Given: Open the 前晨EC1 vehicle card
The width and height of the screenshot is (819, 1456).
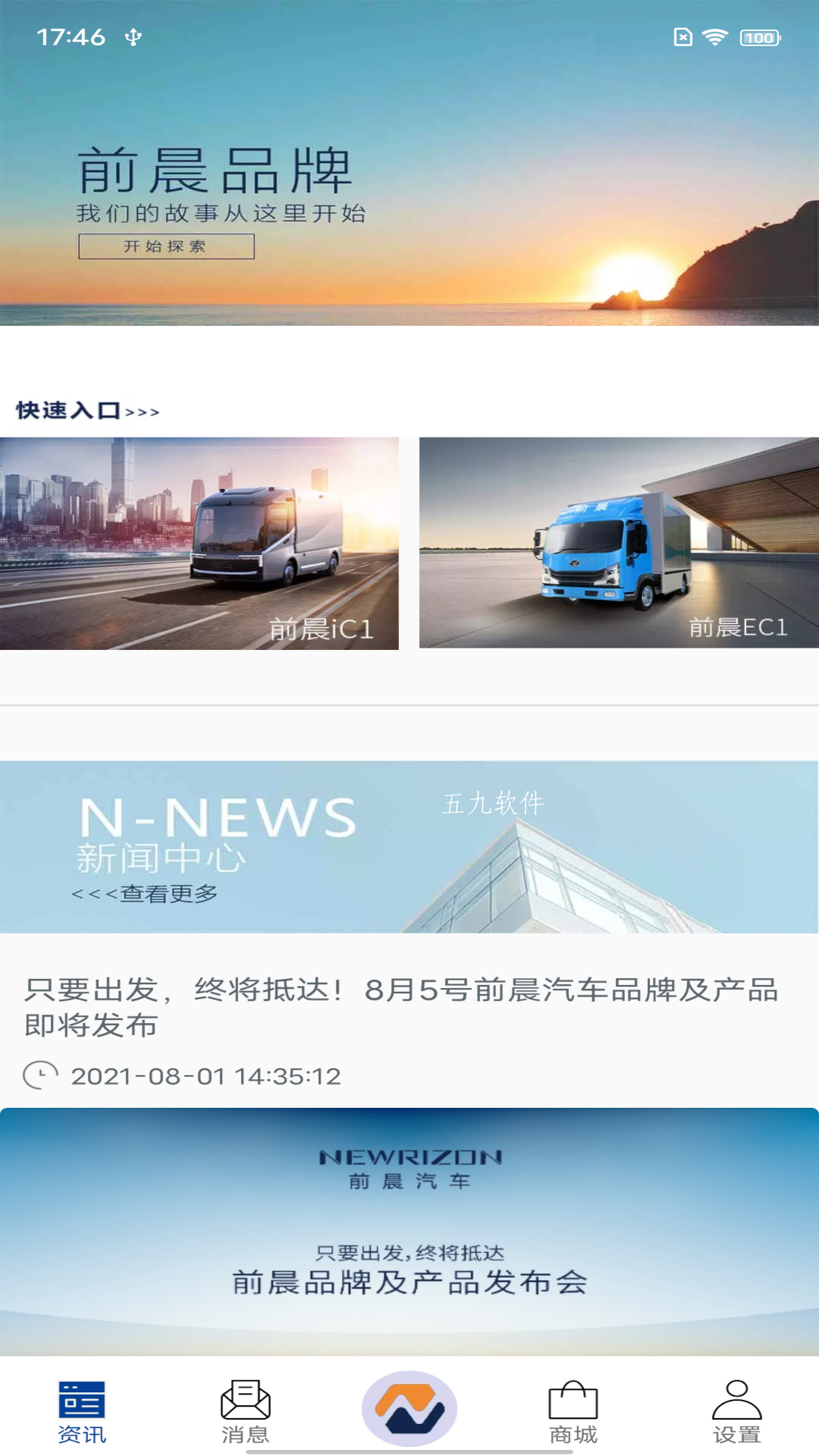Looking at the screenshot, I should (619, 543).
